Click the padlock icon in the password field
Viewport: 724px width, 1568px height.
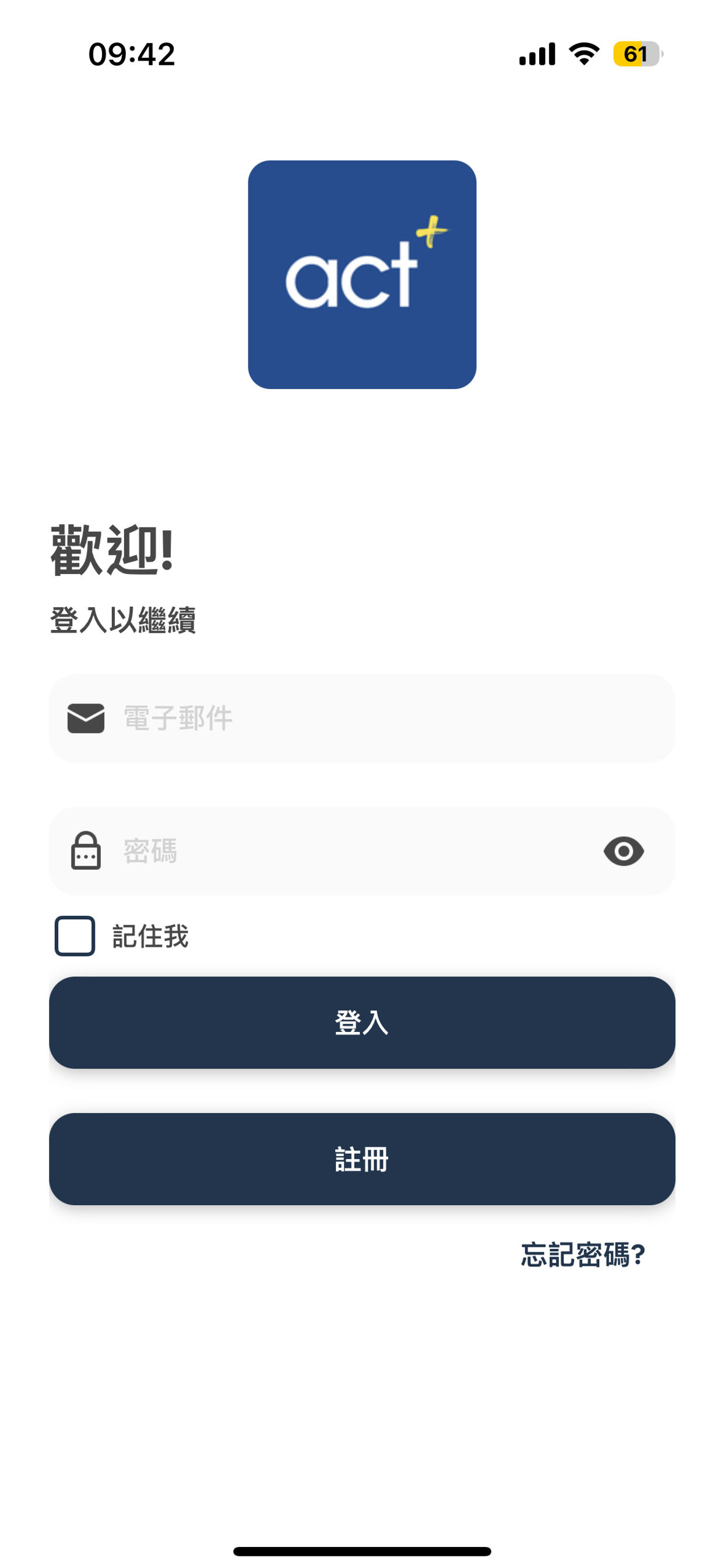(85, 852)
